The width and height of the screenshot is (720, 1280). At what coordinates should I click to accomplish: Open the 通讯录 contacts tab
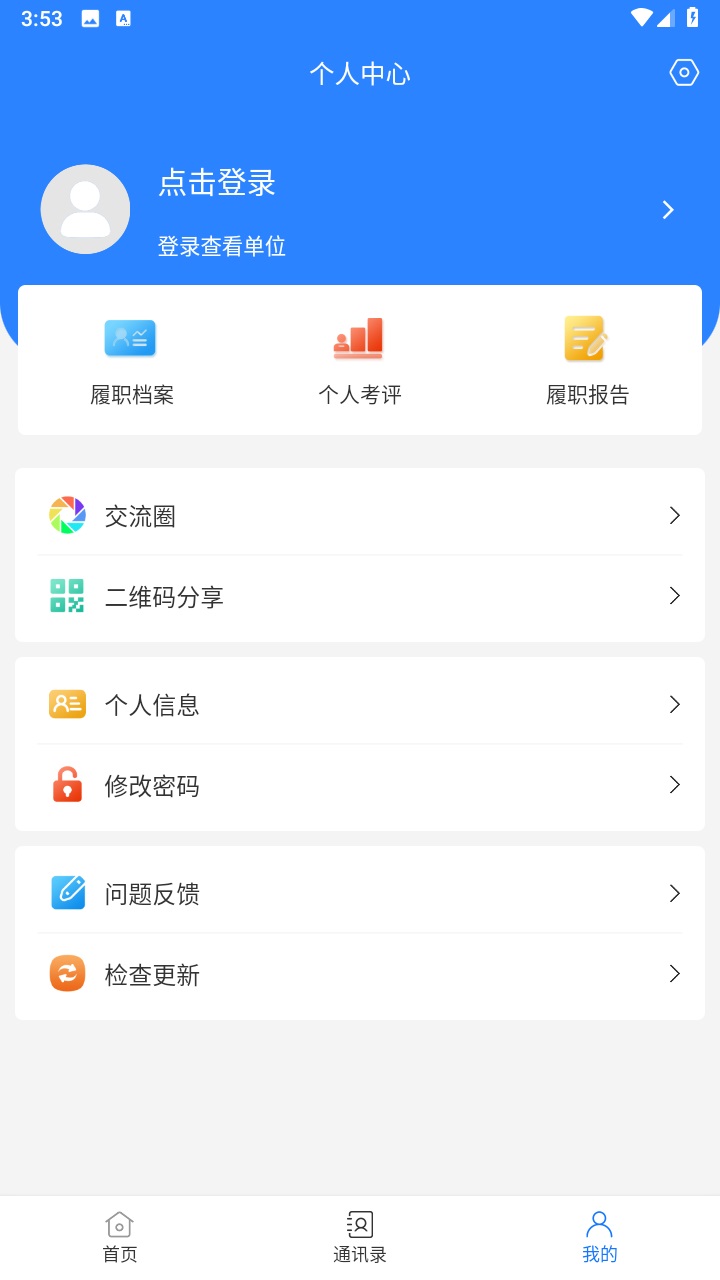pos(359,1233)
